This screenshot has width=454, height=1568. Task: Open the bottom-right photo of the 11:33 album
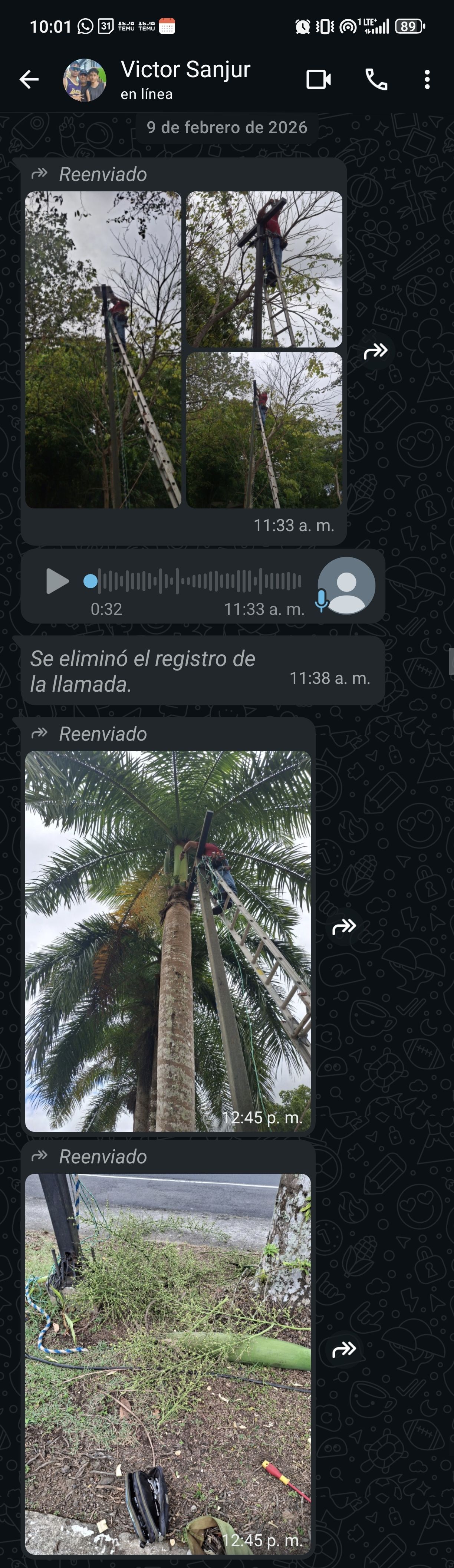(x=264, y=430)
